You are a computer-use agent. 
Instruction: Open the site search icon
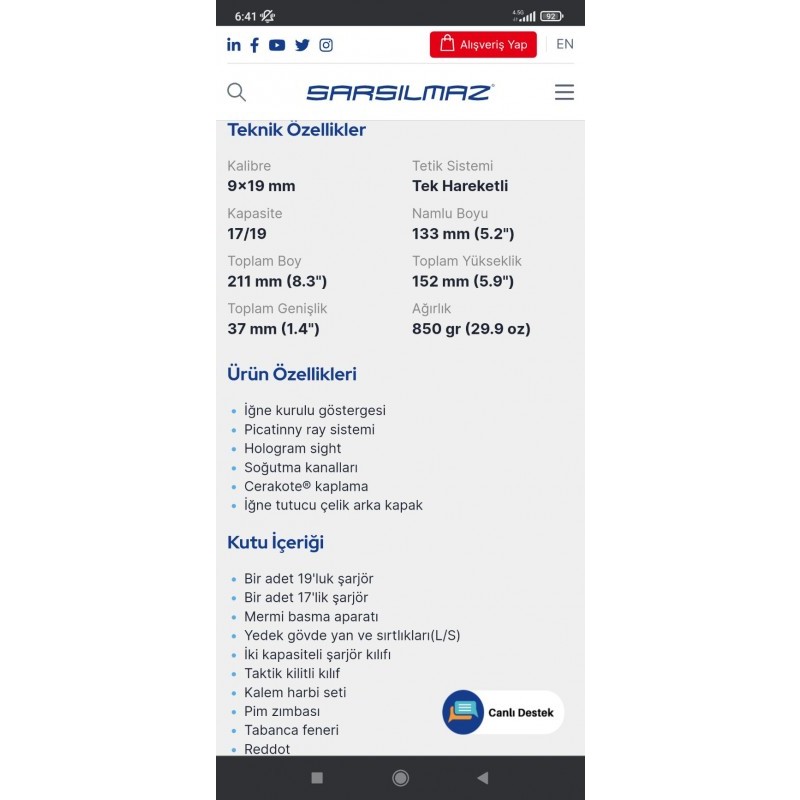click(237, 92)
